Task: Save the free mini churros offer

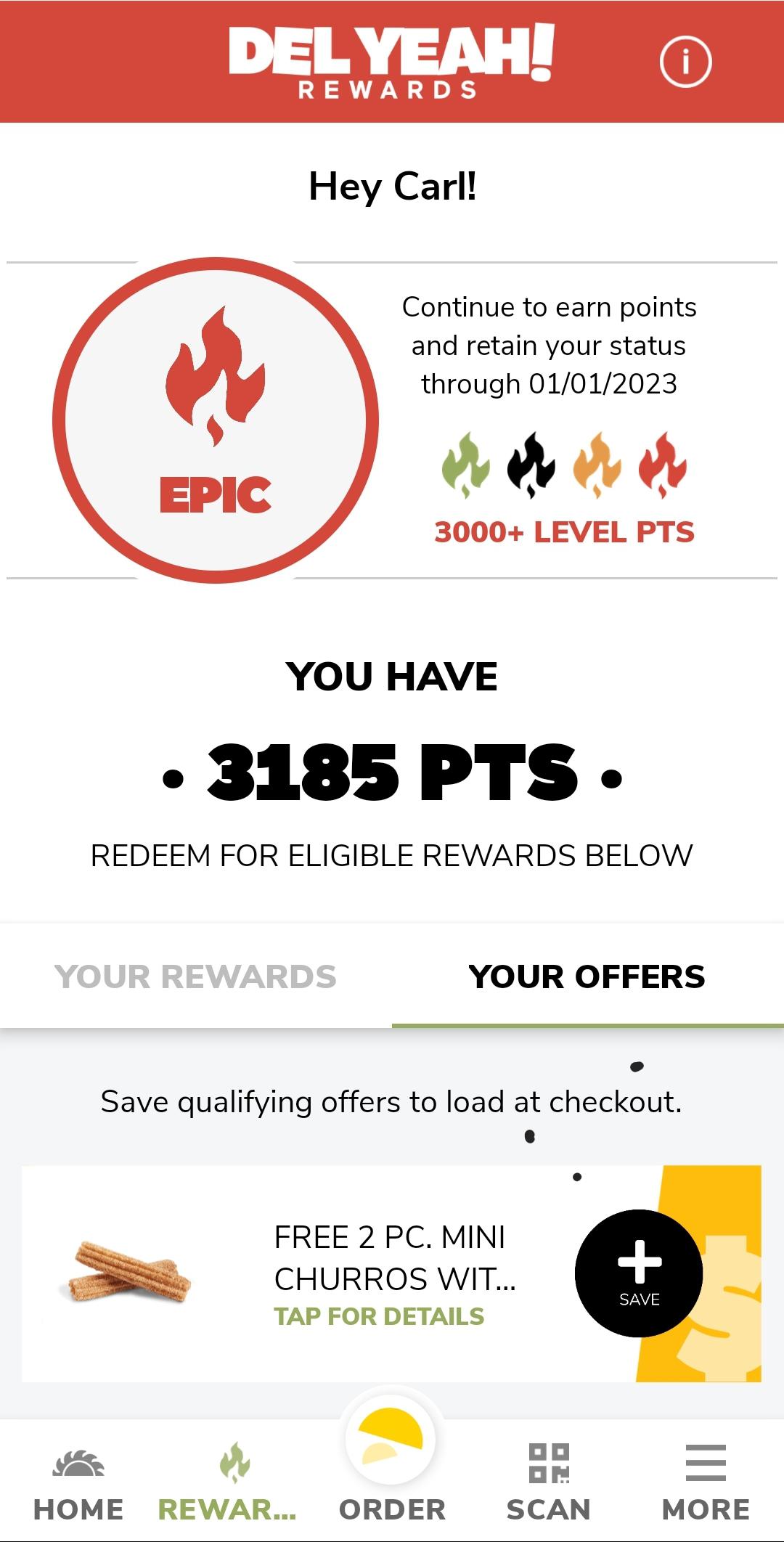Action: (639, 1273)
